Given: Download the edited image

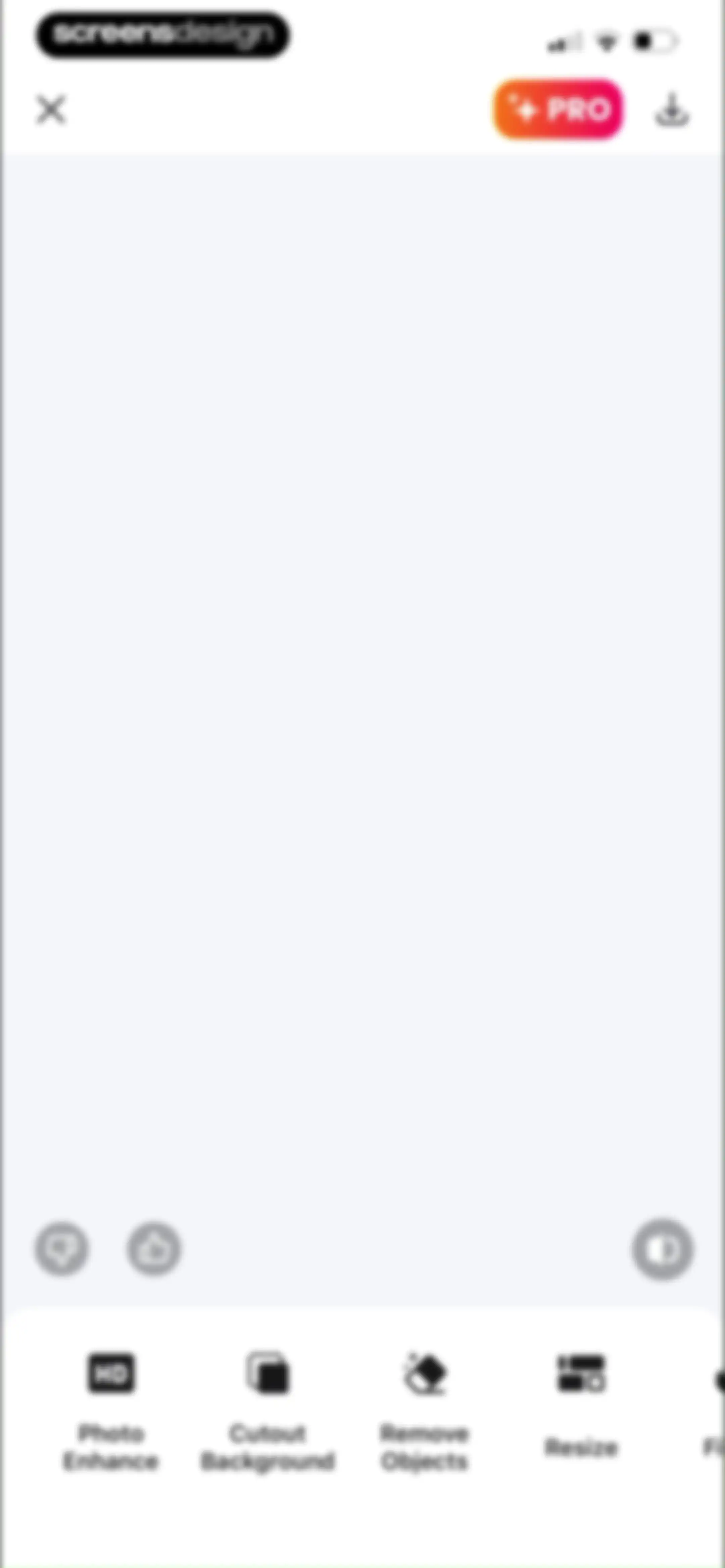Looking at the screenshot, I should tap(671, 110).
